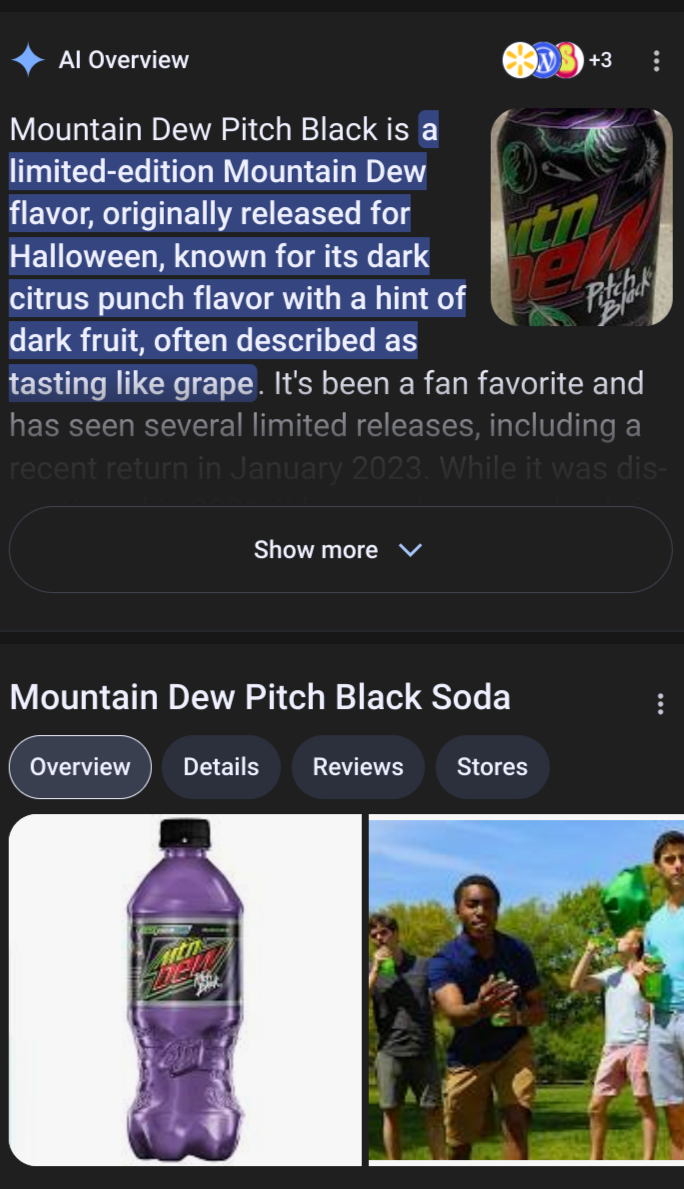View the AI Overview source sites
The width and height of the screenshot is (684, 1189).
[557, 60]
